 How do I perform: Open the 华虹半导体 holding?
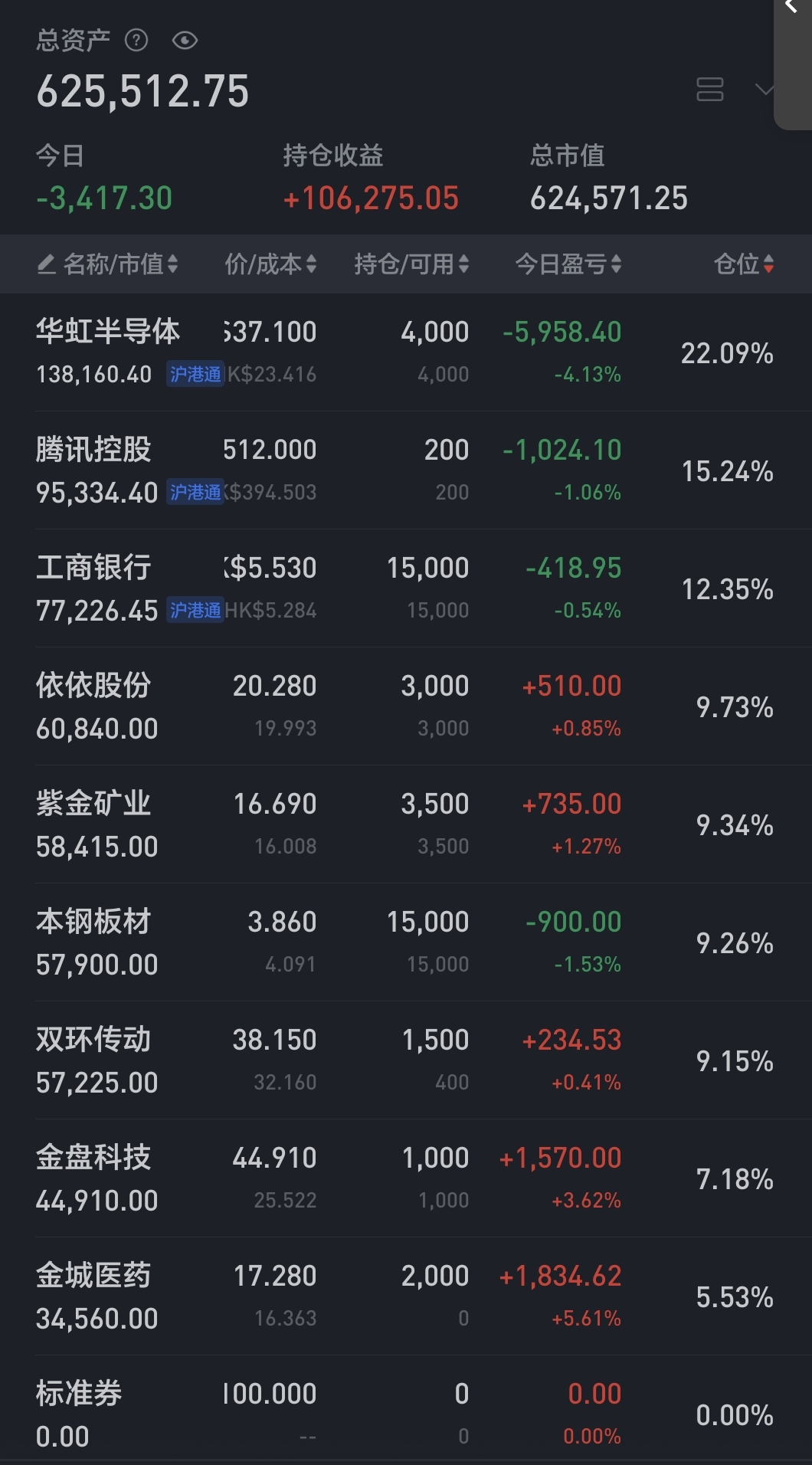pyautogui.click(x=406, y=352)
